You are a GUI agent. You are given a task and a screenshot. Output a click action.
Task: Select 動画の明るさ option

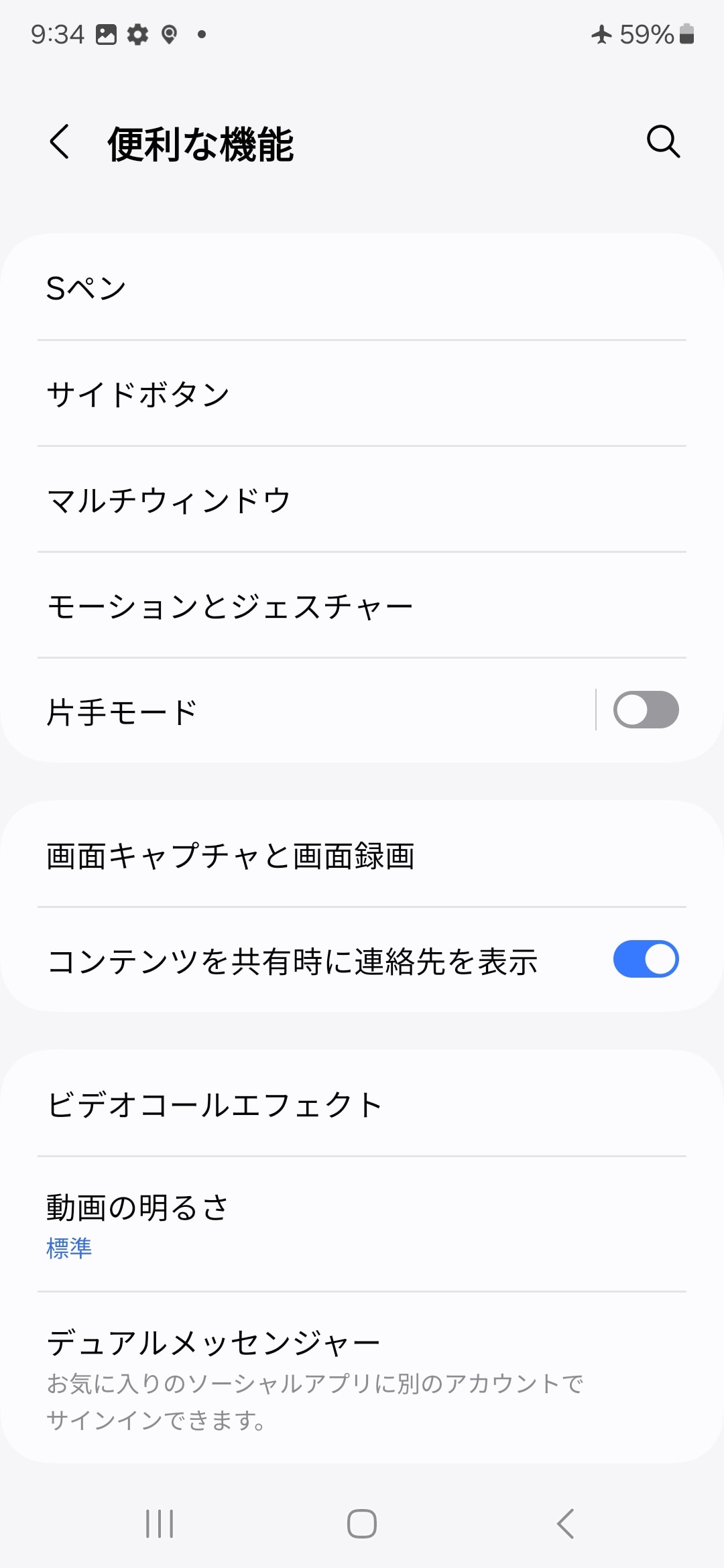click(362, 1224)
